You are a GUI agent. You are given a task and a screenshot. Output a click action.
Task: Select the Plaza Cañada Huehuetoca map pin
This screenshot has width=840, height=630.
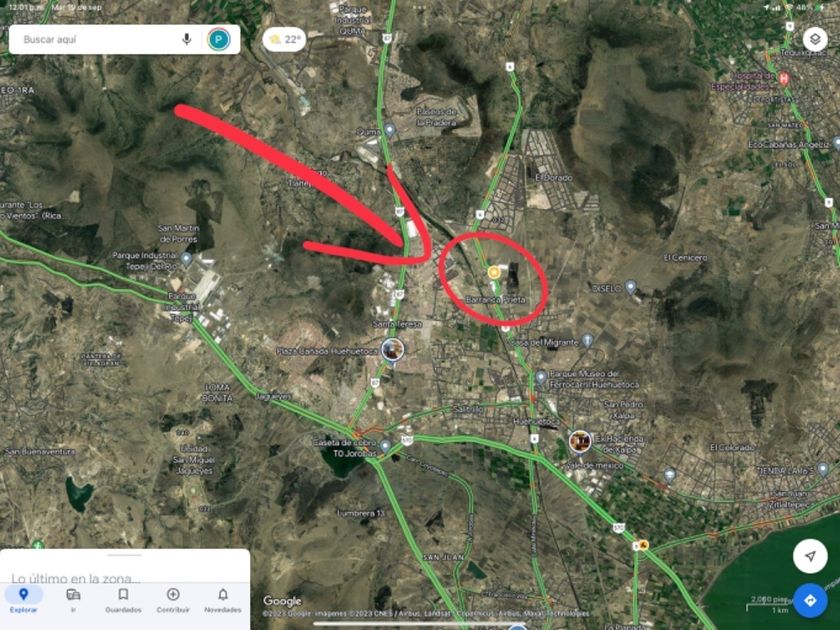pos(393,349)
